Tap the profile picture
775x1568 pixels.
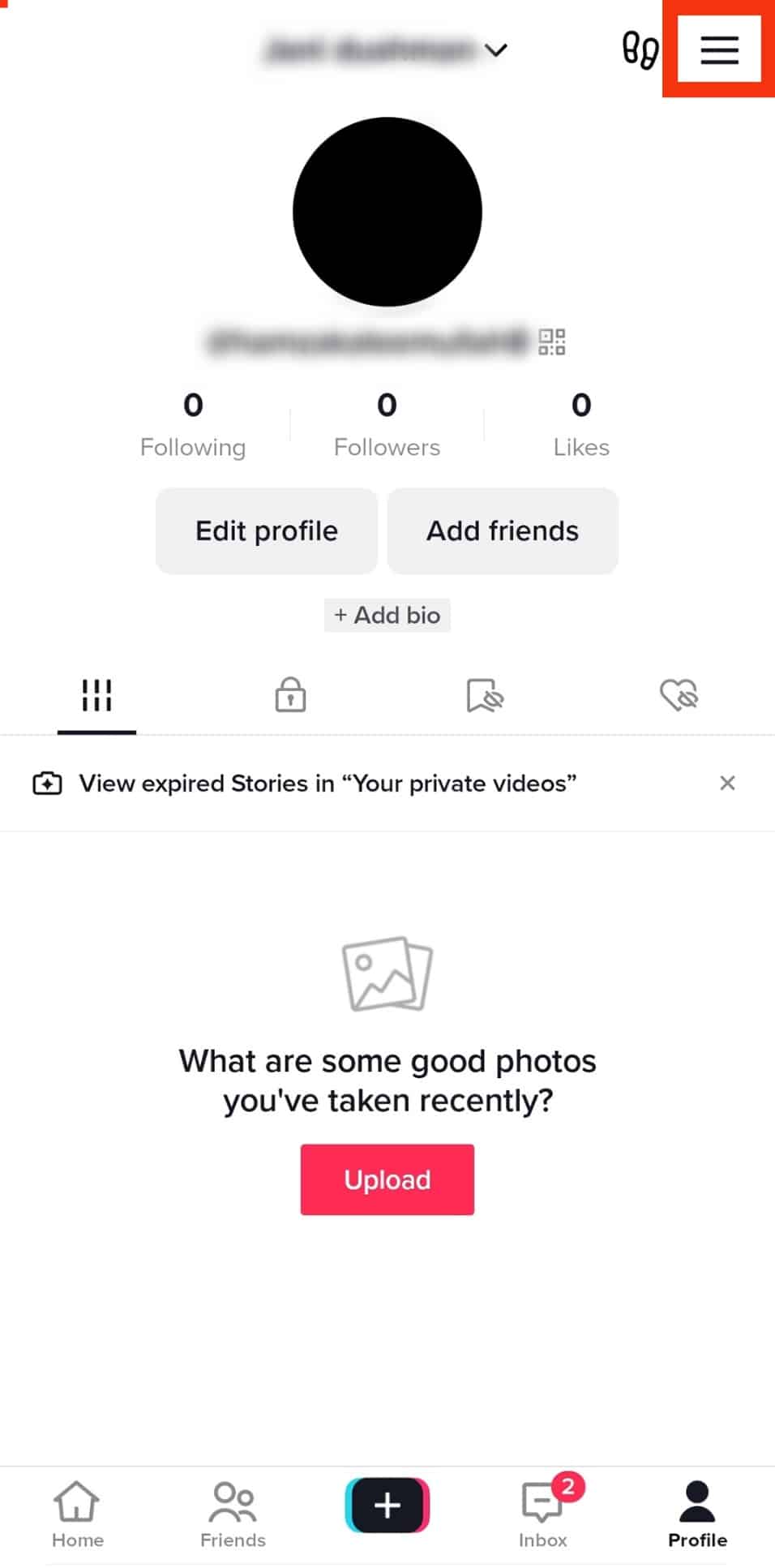tap(387, 212)
